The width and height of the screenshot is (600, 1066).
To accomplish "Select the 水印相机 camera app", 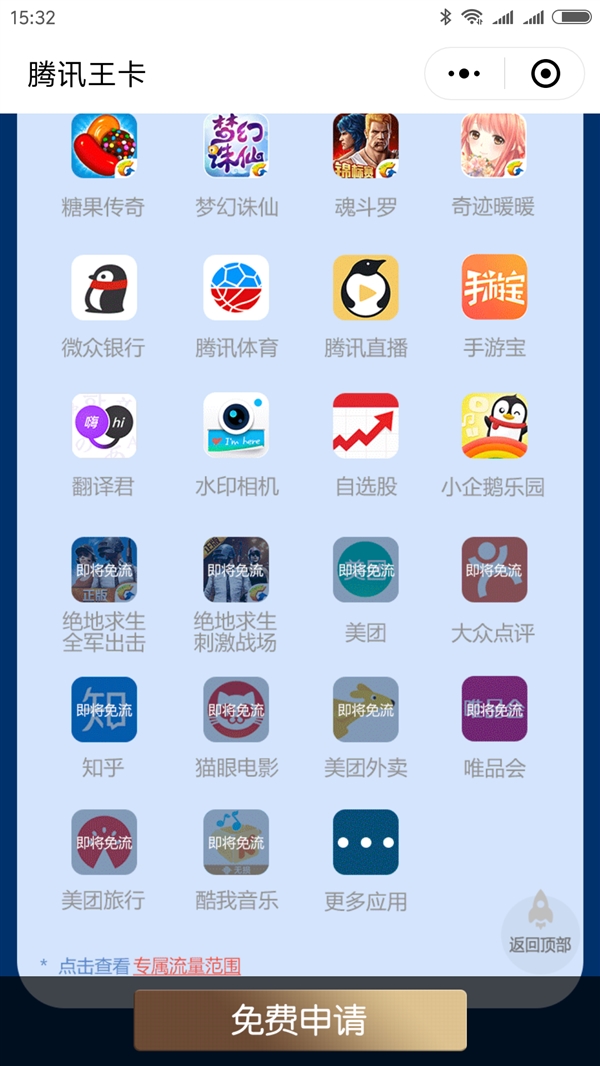I will click(236, 426).
